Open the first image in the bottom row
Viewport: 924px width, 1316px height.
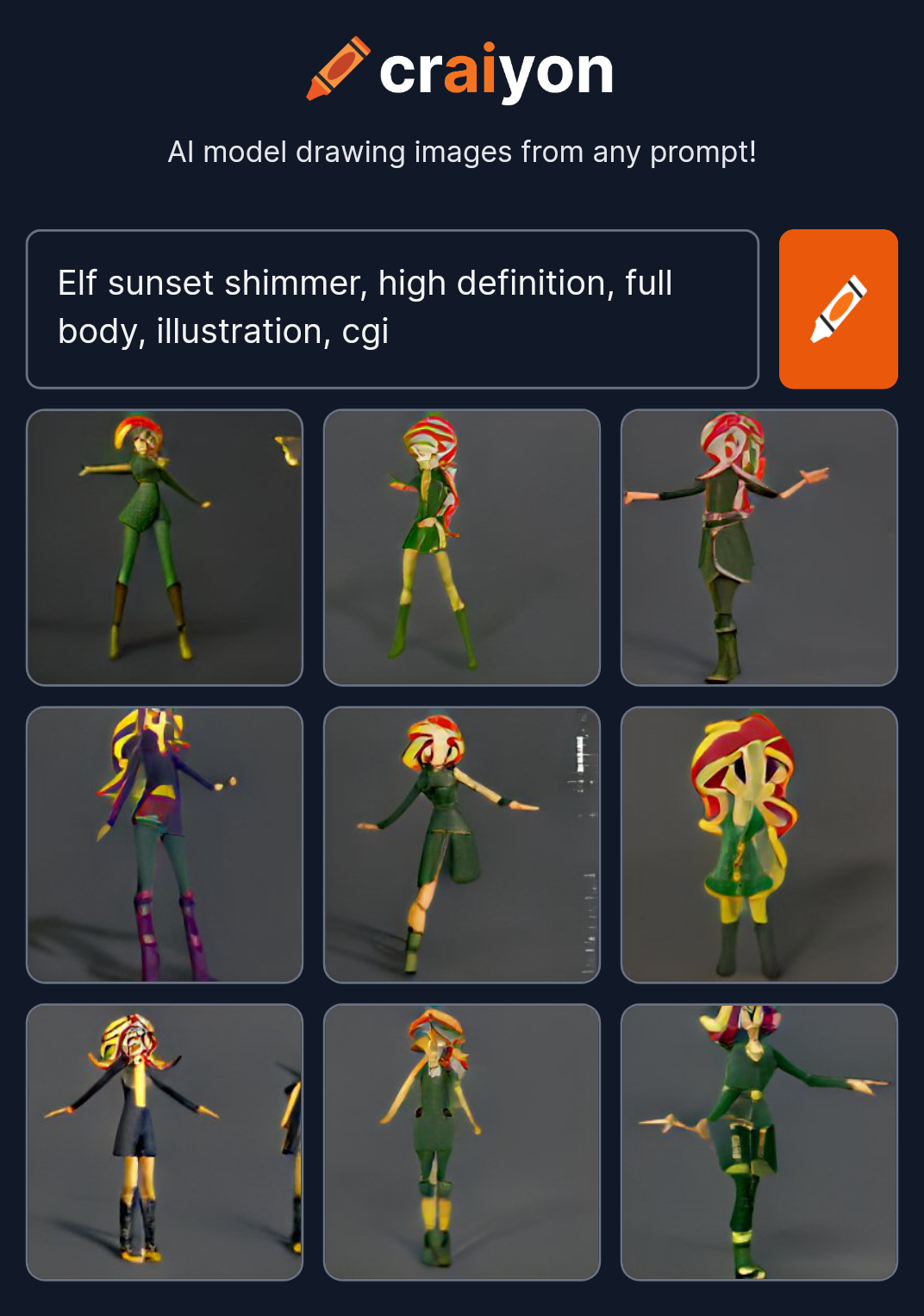[165, 1142]
